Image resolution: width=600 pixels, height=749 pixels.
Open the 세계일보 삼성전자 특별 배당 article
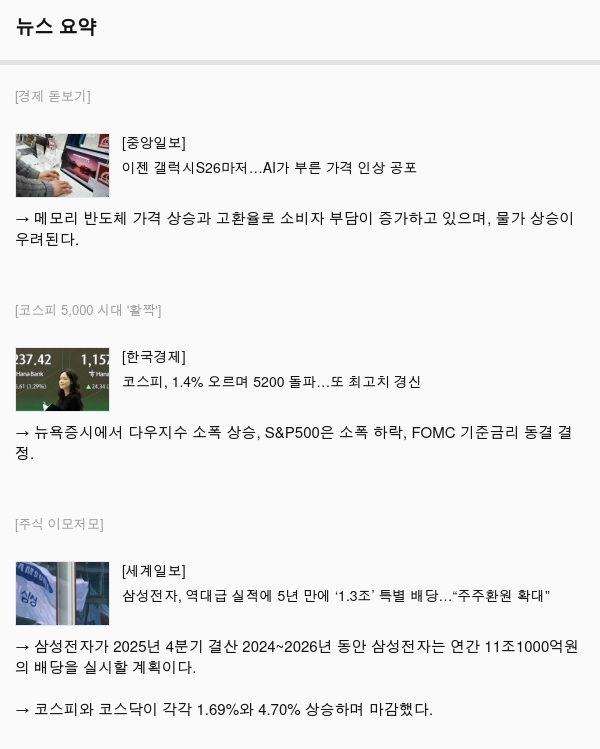[335, 596]
